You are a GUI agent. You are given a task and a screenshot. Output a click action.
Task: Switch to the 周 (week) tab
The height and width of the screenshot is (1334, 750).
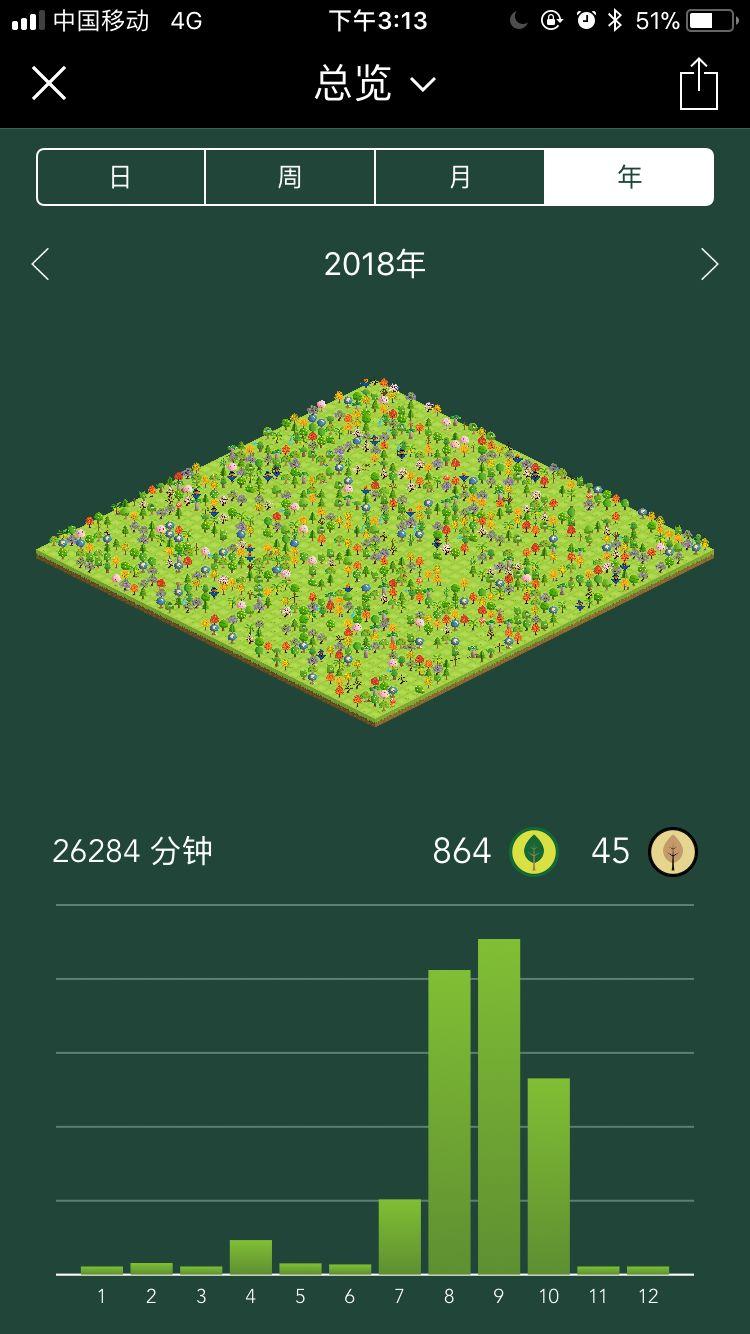[x=290, y=177]
